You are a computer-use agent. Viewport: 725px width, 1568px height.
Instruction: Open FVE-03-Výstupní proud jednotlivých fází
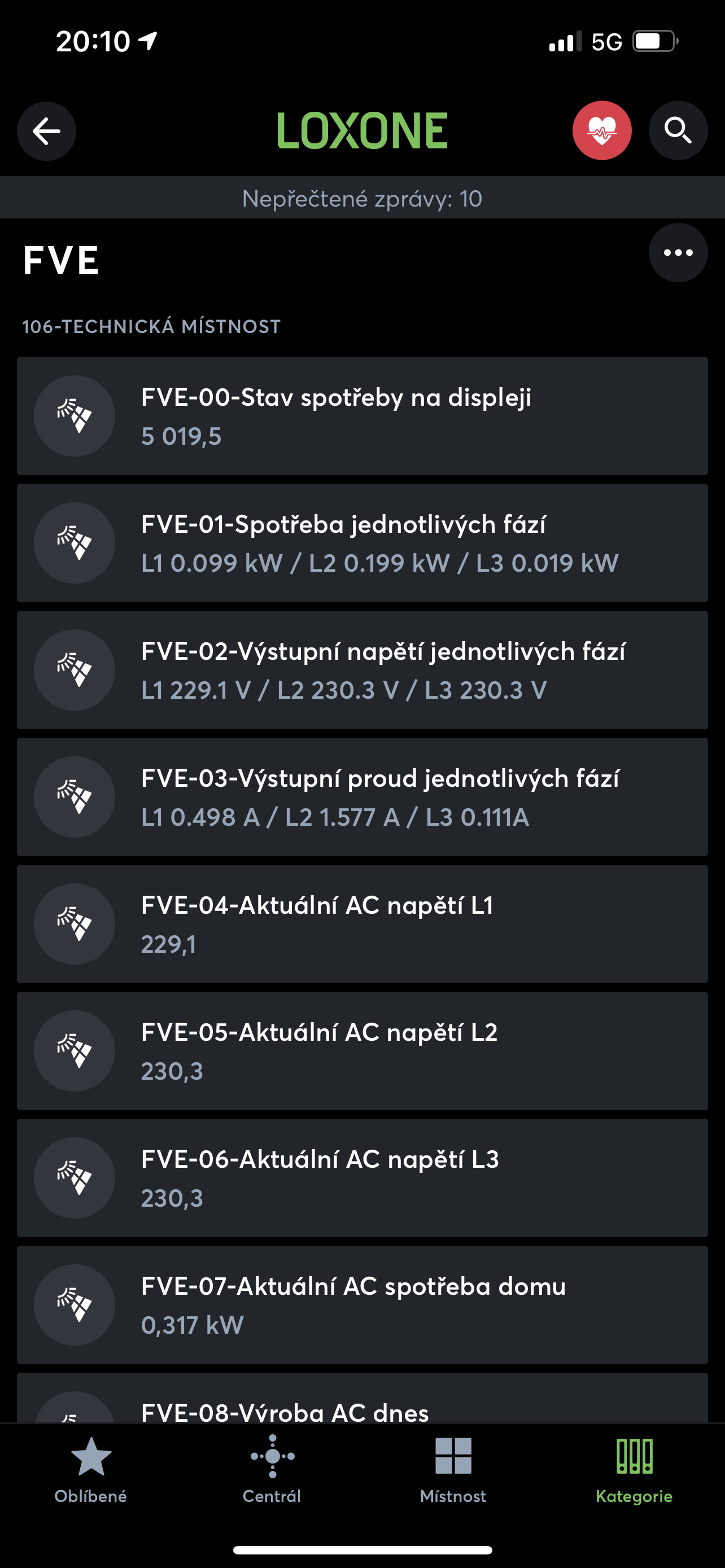pyautogui.click(x=362, y=797)
